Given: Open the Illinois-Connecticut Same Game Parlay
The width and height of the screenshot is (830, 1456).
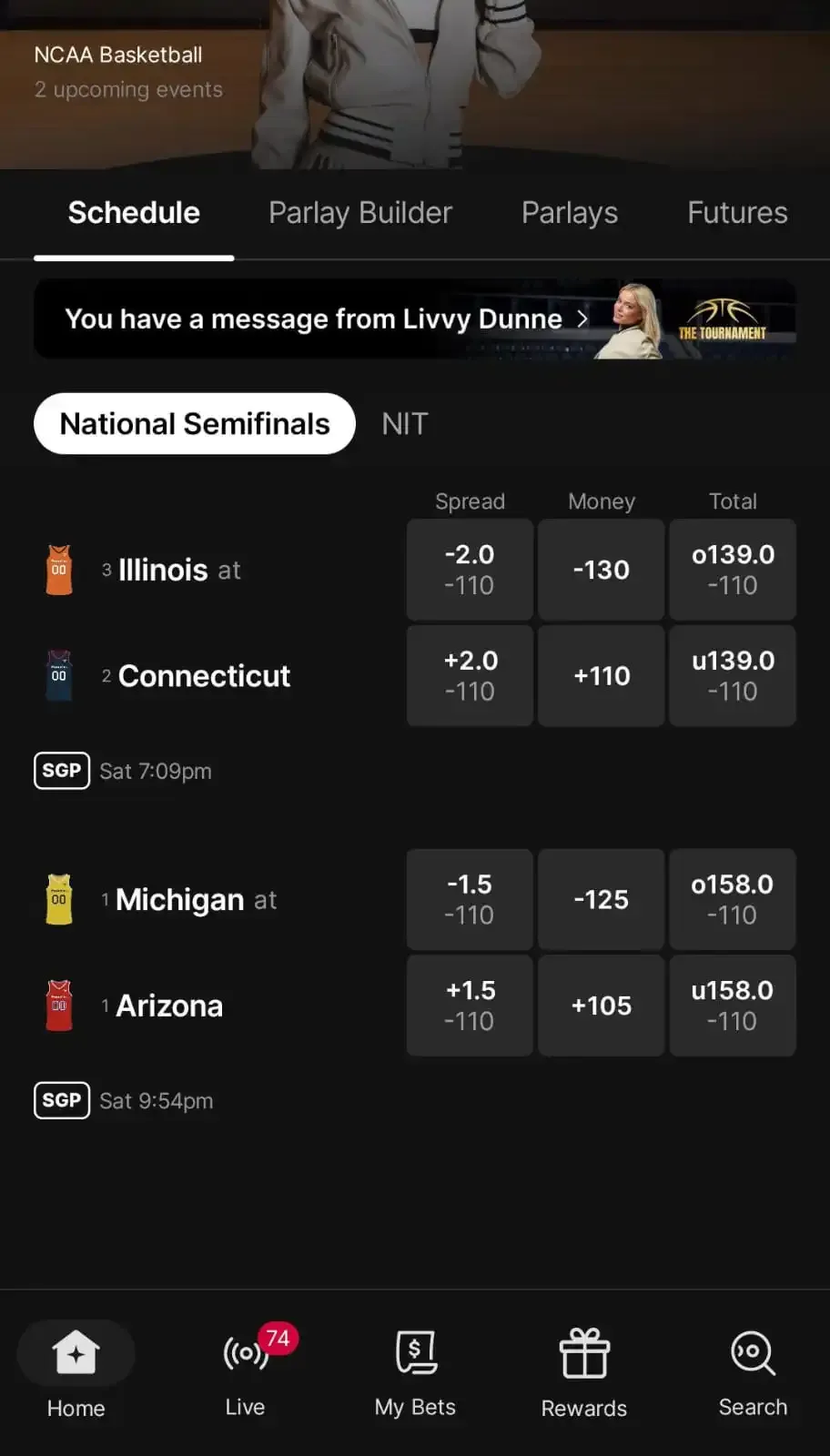Looking at the screenshot, I should [61, 770].
